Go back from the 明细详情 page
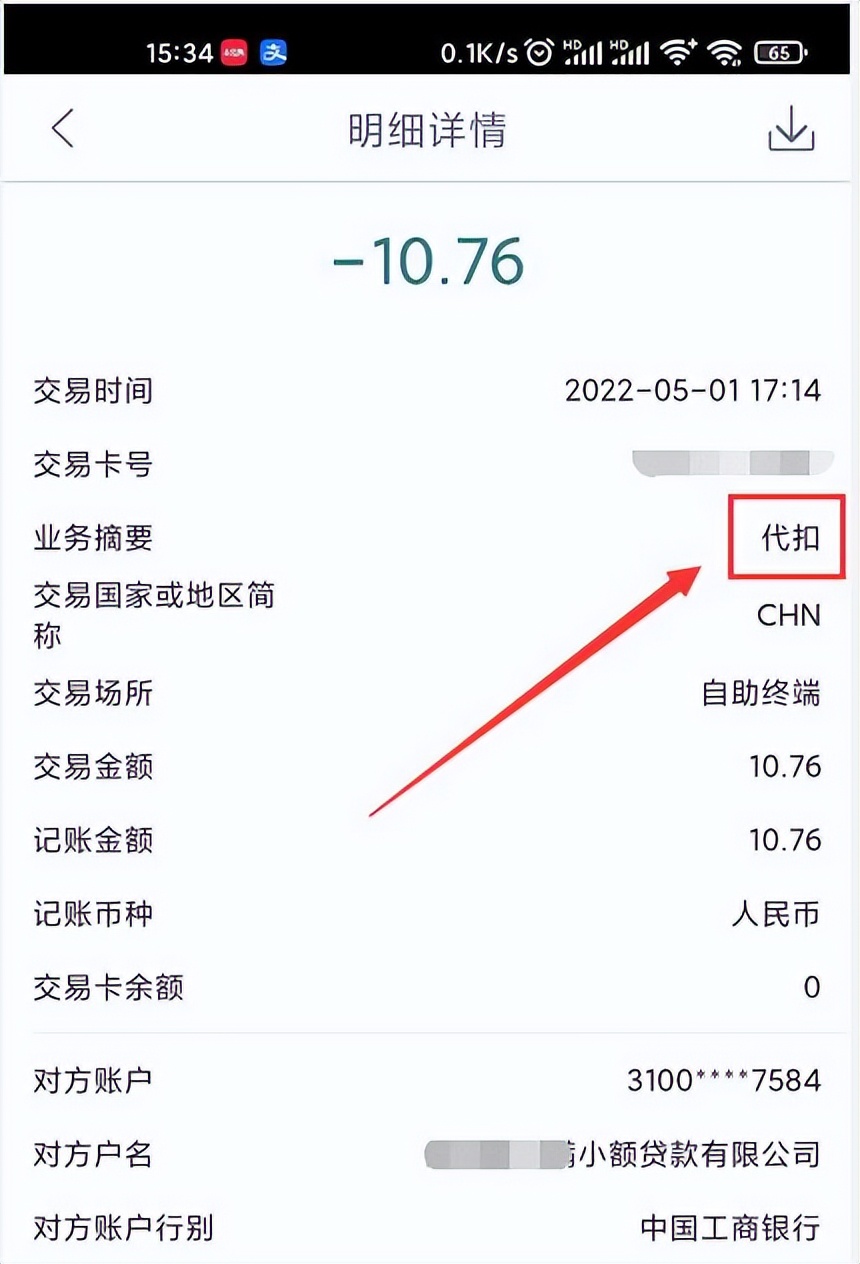This screenshot has width=860, height=1264. 63,129
